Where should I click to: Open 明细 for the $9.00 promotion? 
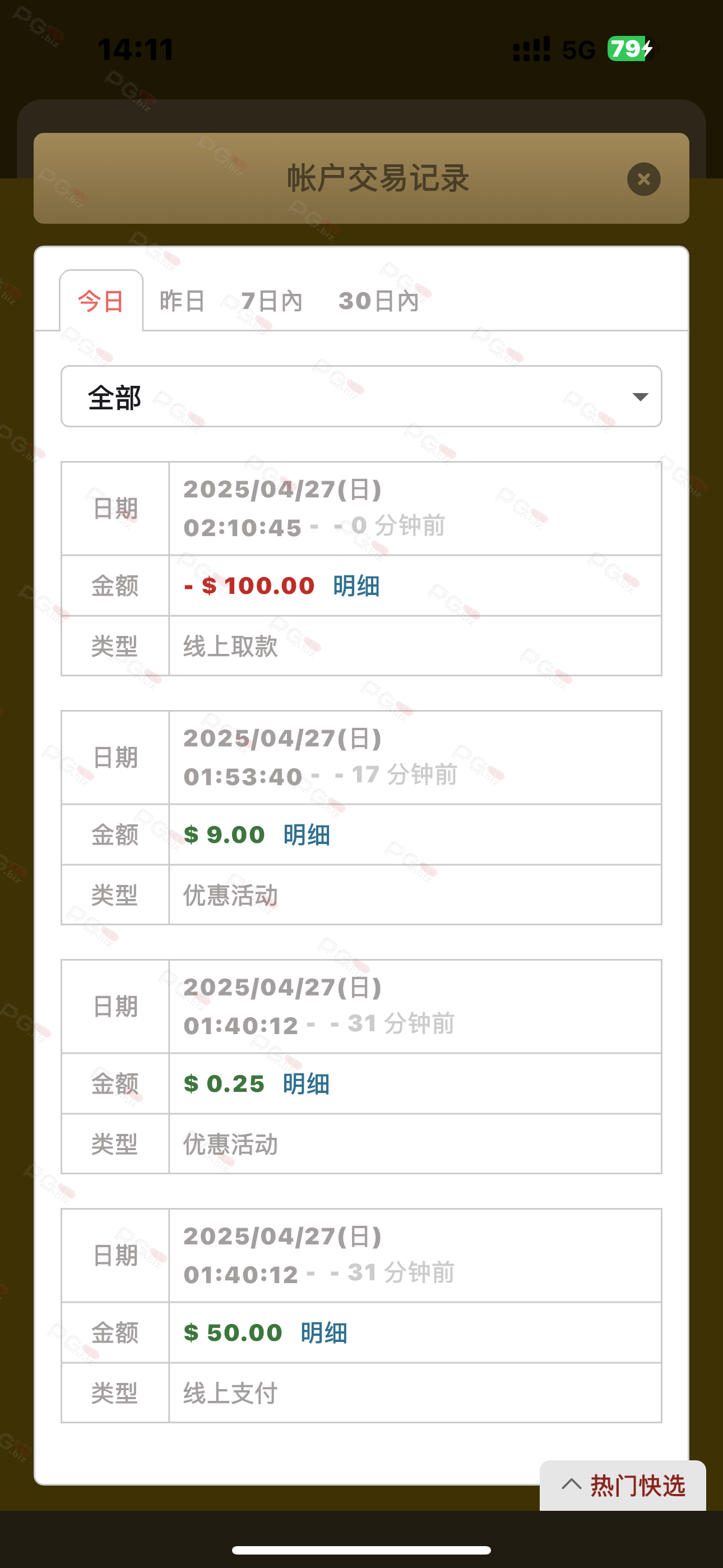[x=307, y=834]
